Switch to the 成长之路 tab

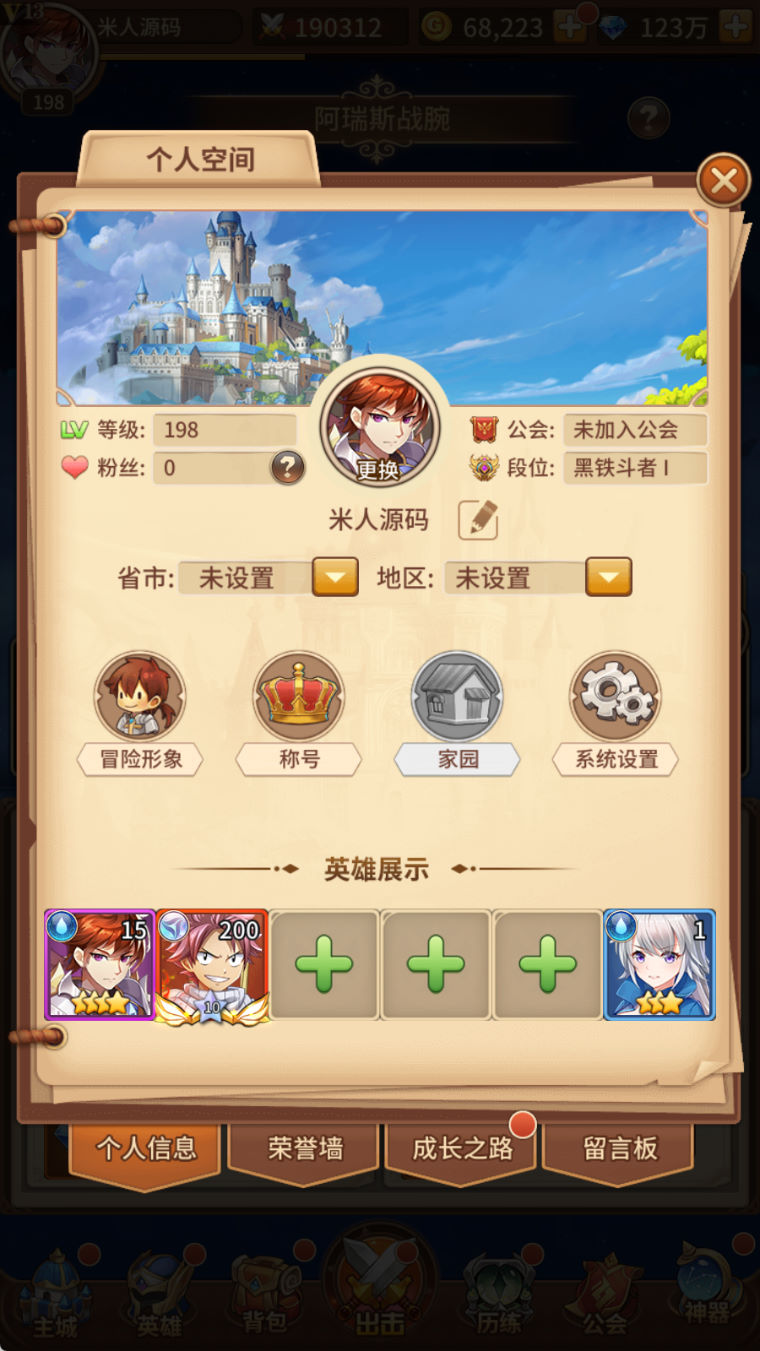(462, 1150)
